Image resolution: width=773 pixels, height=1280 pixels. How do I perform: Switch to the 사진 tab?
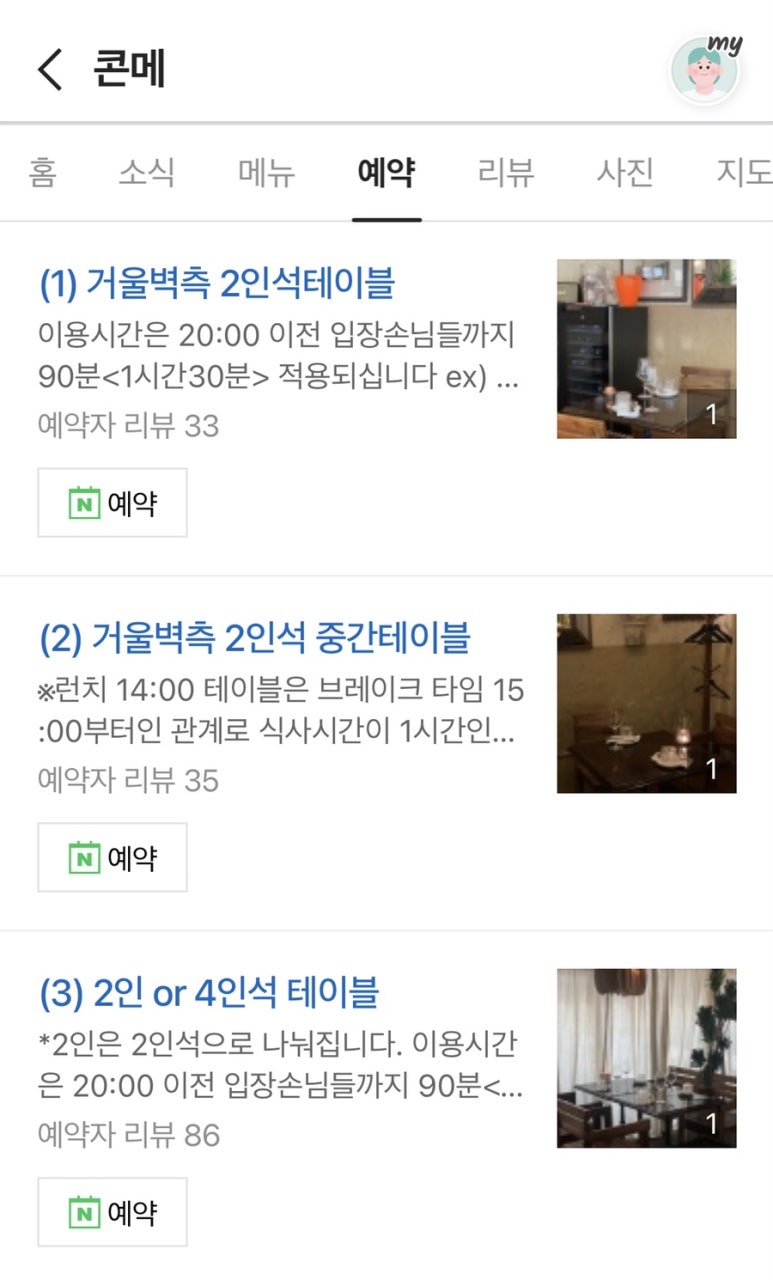(x=625, y=173)
